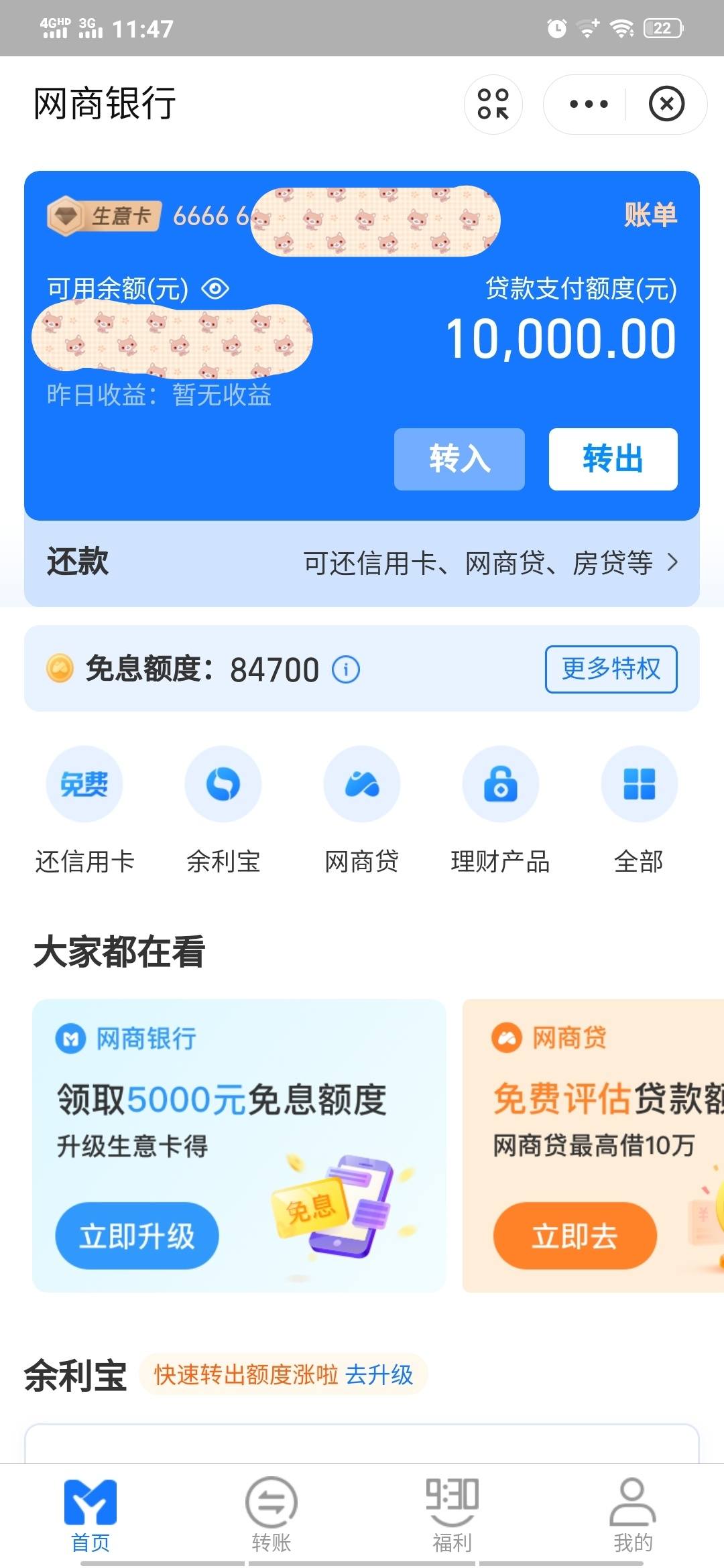
Task: Tap the 转出 withdraw button
Action: [x=611, y=459]
